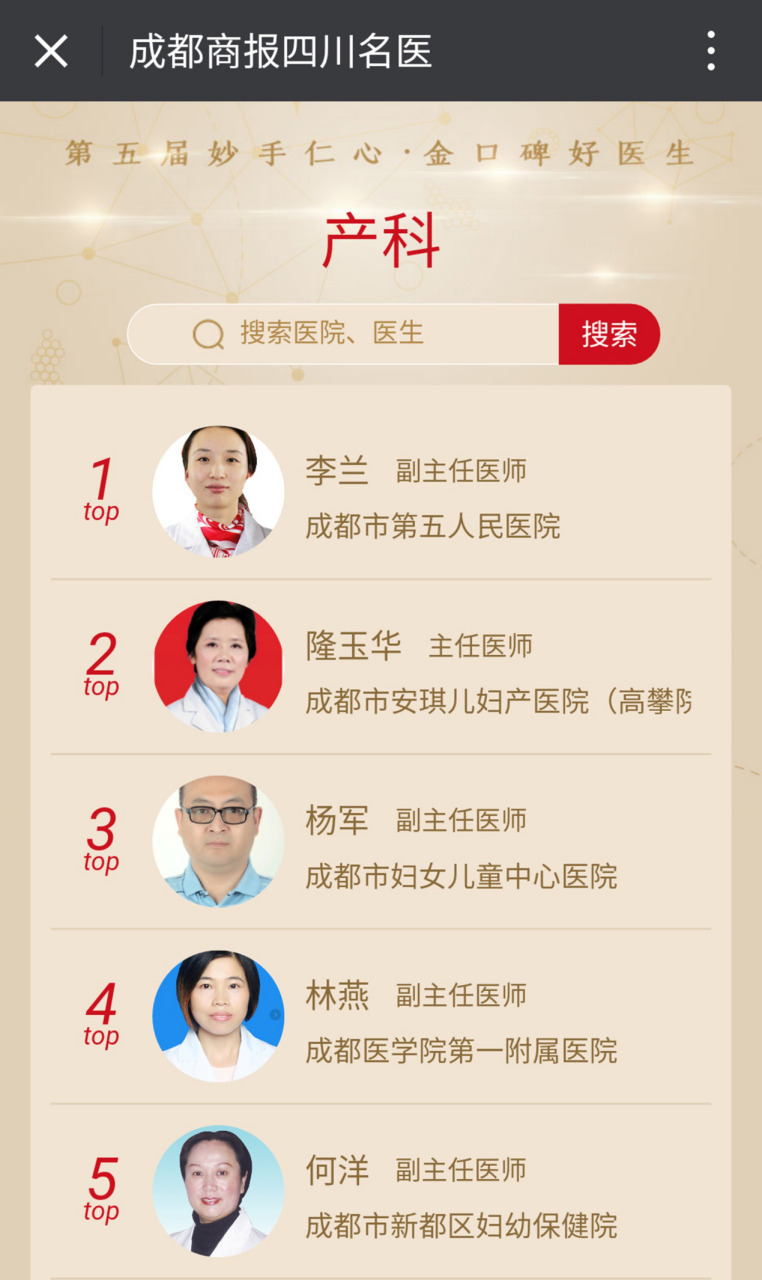Open the three-dot overflow menu
Screen dimensions: 762x1280
click(710, 50)
